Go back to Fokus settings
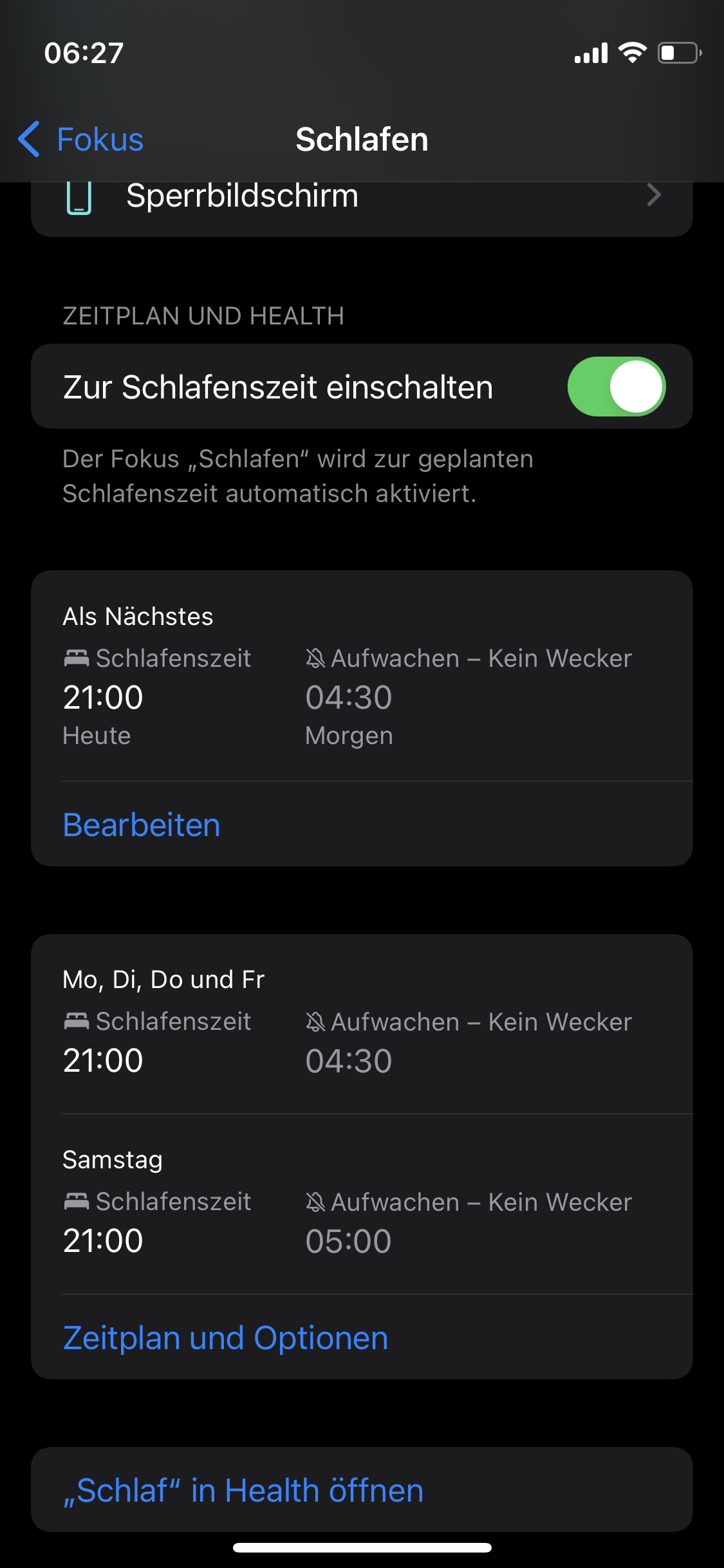Image resolution: width=724 pixels, height=1568 pixels. (x=82, y=139)
